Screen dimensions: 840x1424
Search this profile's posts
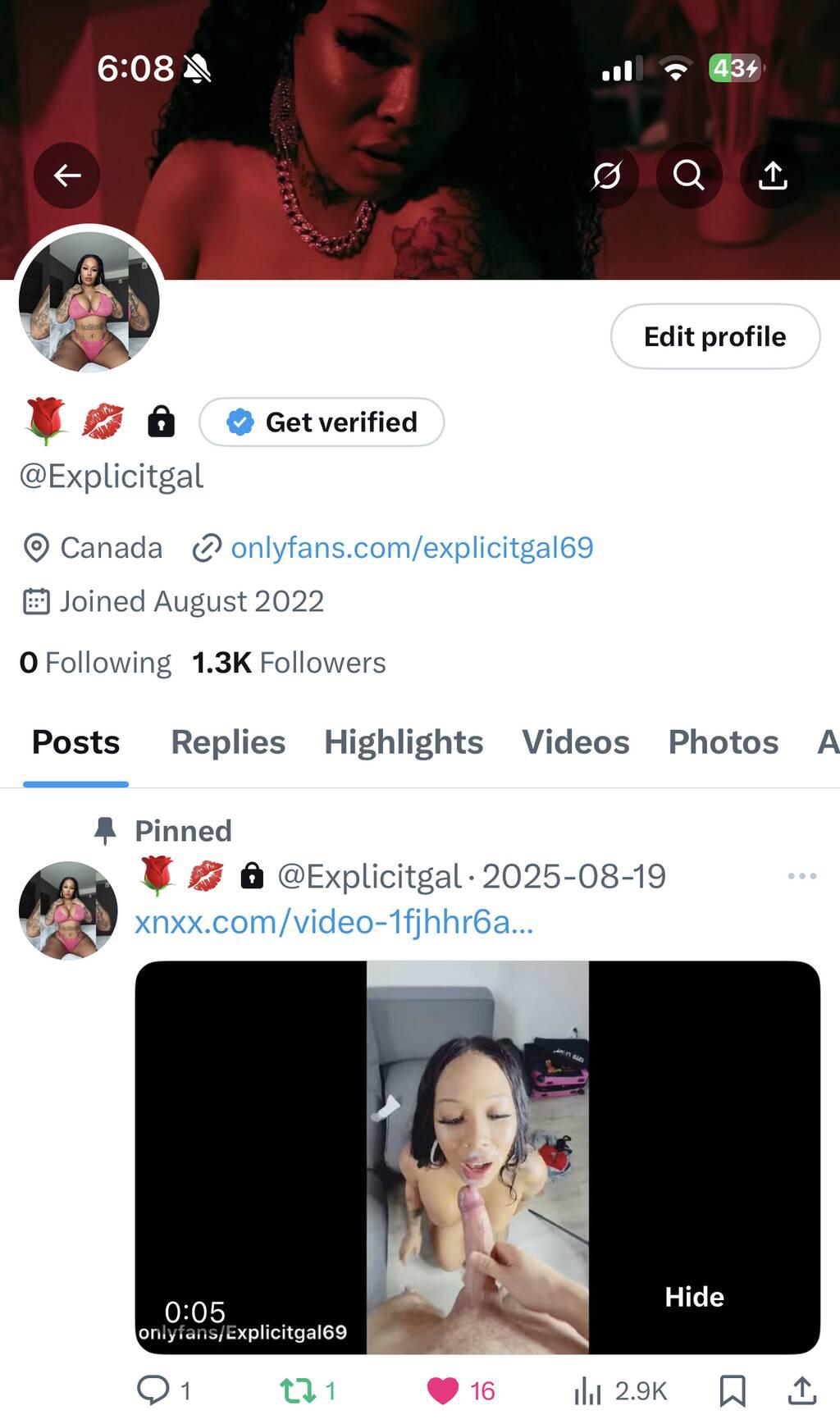[689, 176]
